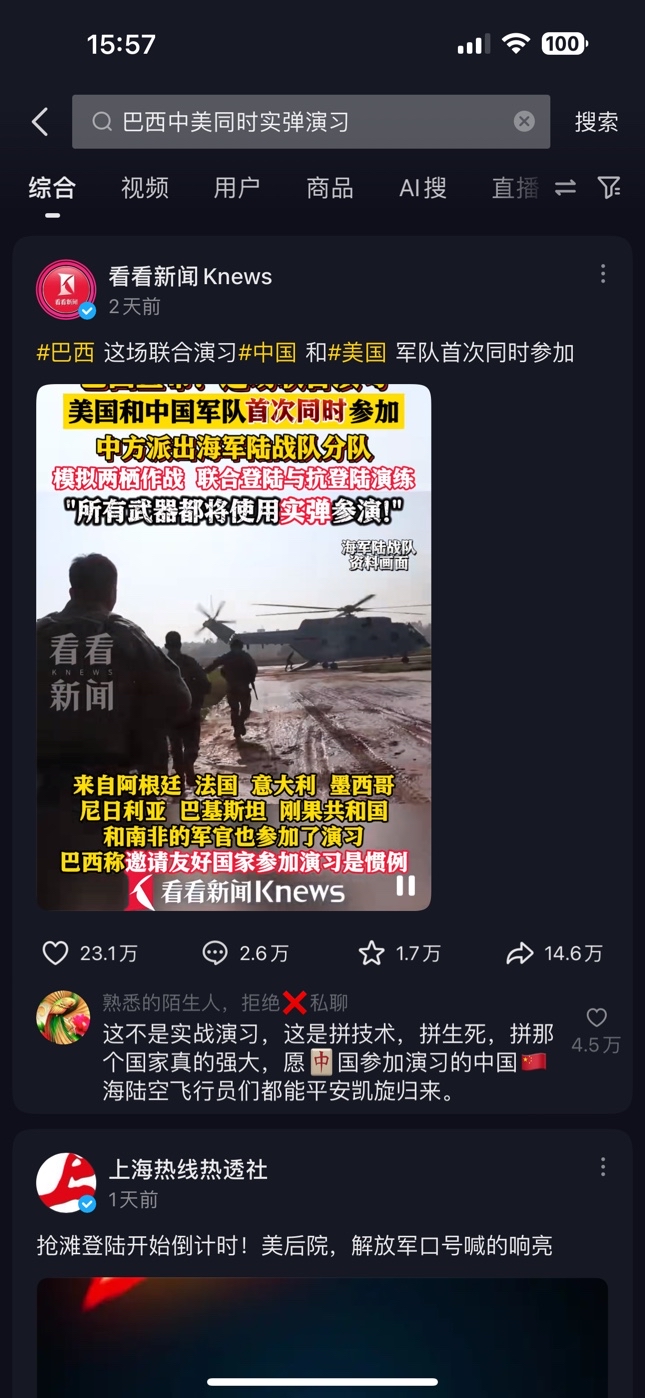Open comments on 看看新闻 Knews video

coord(215,953)
